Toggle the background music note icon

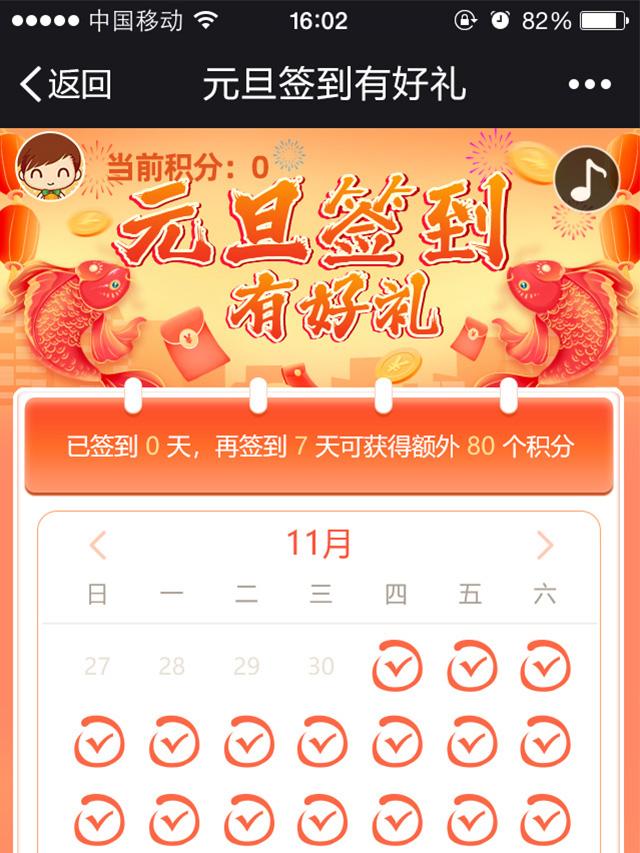587,179
